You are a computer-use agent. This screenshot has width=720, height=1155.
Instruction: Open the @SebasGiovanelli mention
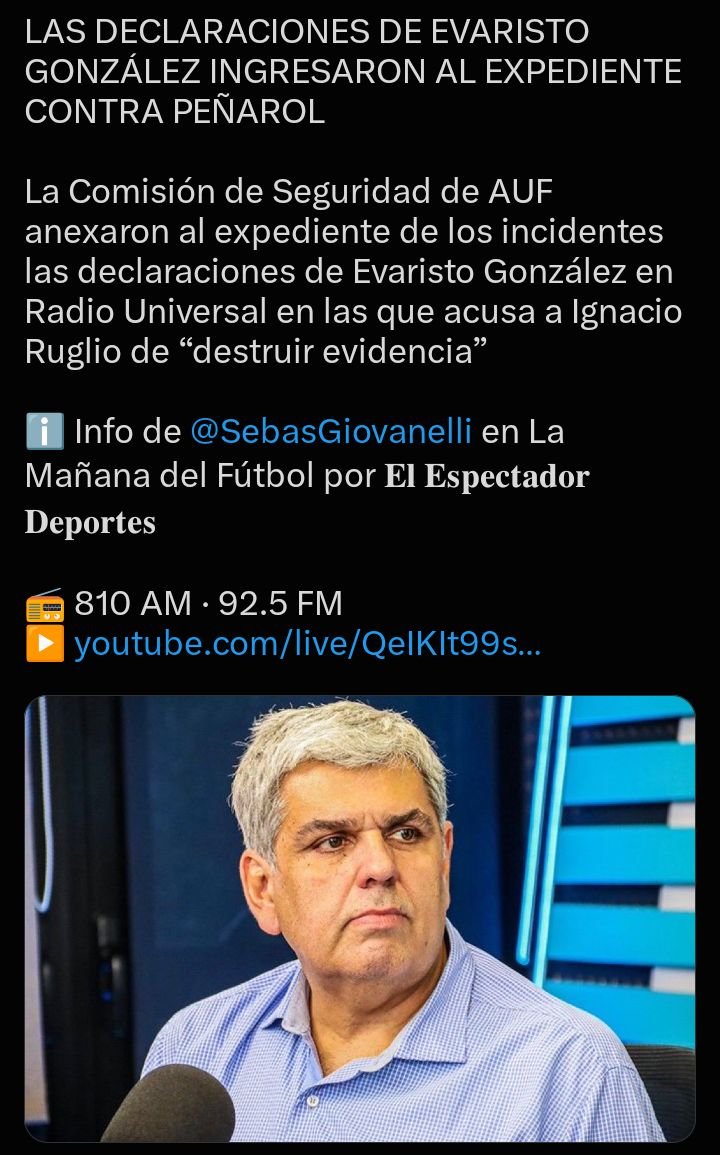click(331, 432)
